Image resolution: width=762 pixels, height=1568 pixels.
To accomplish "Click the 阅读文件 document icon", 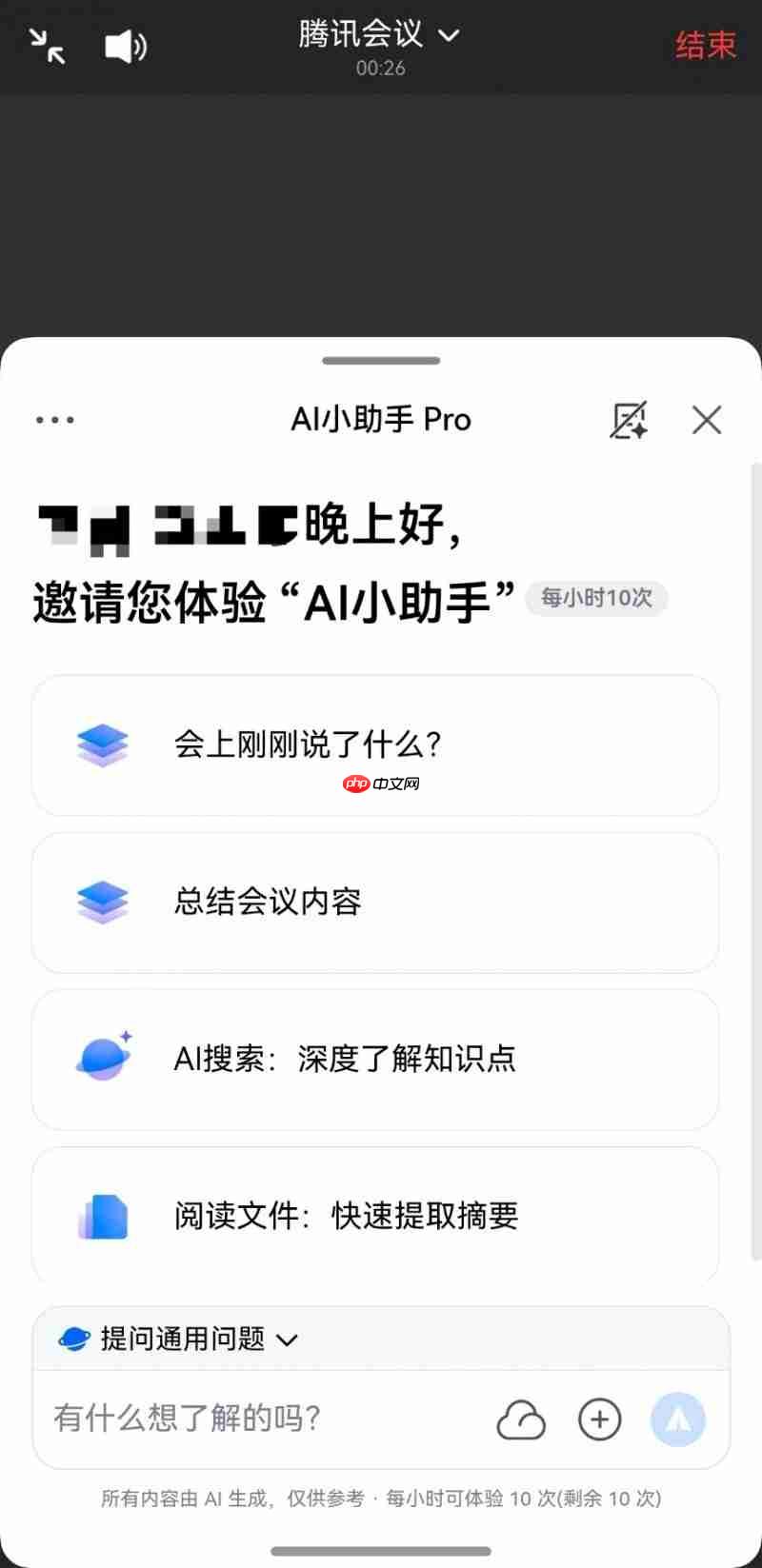I will [x=101, y=1215].
